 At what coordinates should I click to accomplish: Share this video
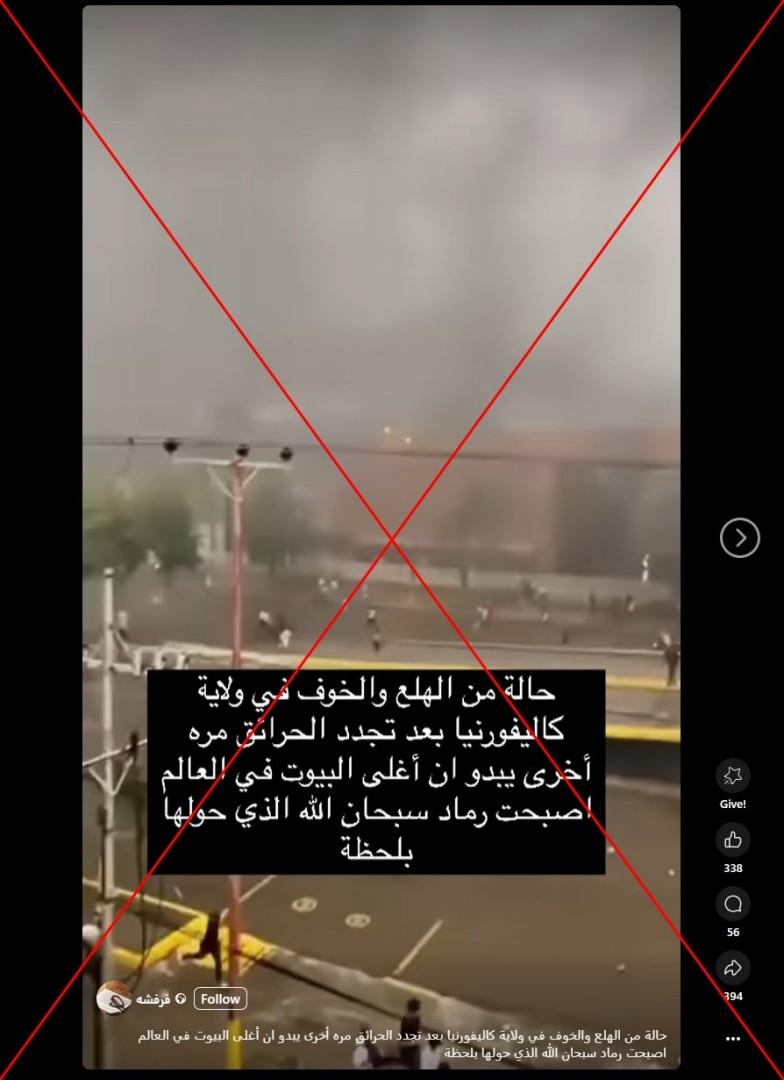[733, 967]
